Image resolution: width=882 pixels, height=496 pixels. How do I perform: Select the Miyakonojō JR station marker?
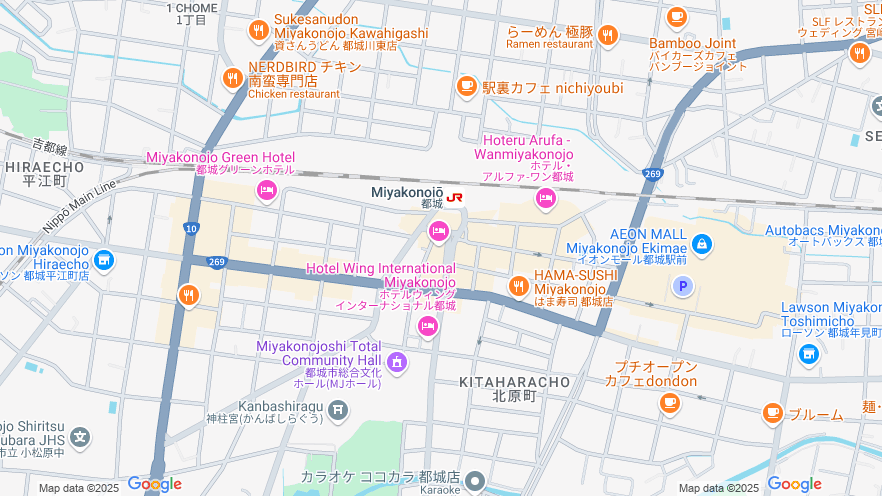[455, 197]
